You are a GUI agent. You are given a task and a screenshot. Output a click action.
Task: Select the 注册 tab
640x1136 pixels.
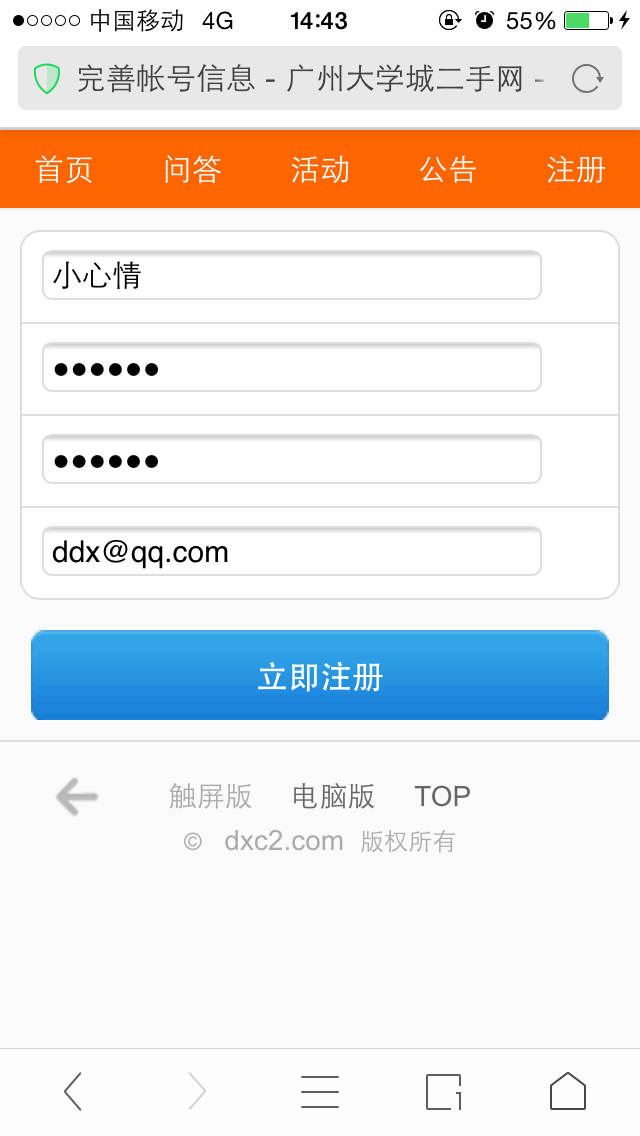[576, 170]
